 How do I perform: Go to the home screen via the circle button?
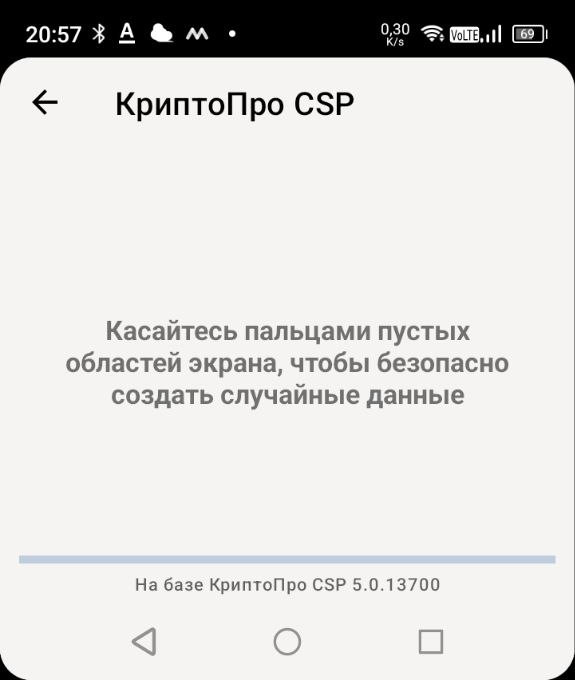(x=287, y=641)
